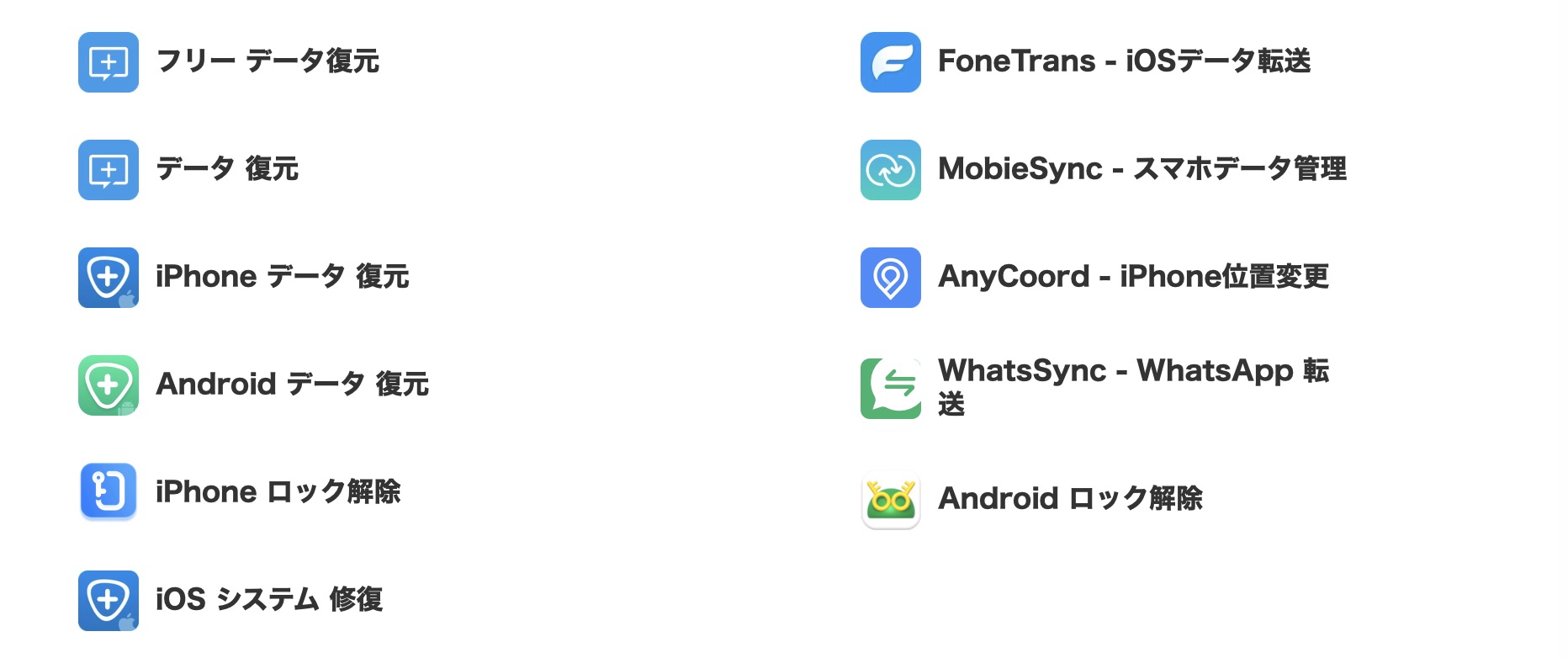Open フリー データ復元 product
1568x658 pixels.
point(268,61)
